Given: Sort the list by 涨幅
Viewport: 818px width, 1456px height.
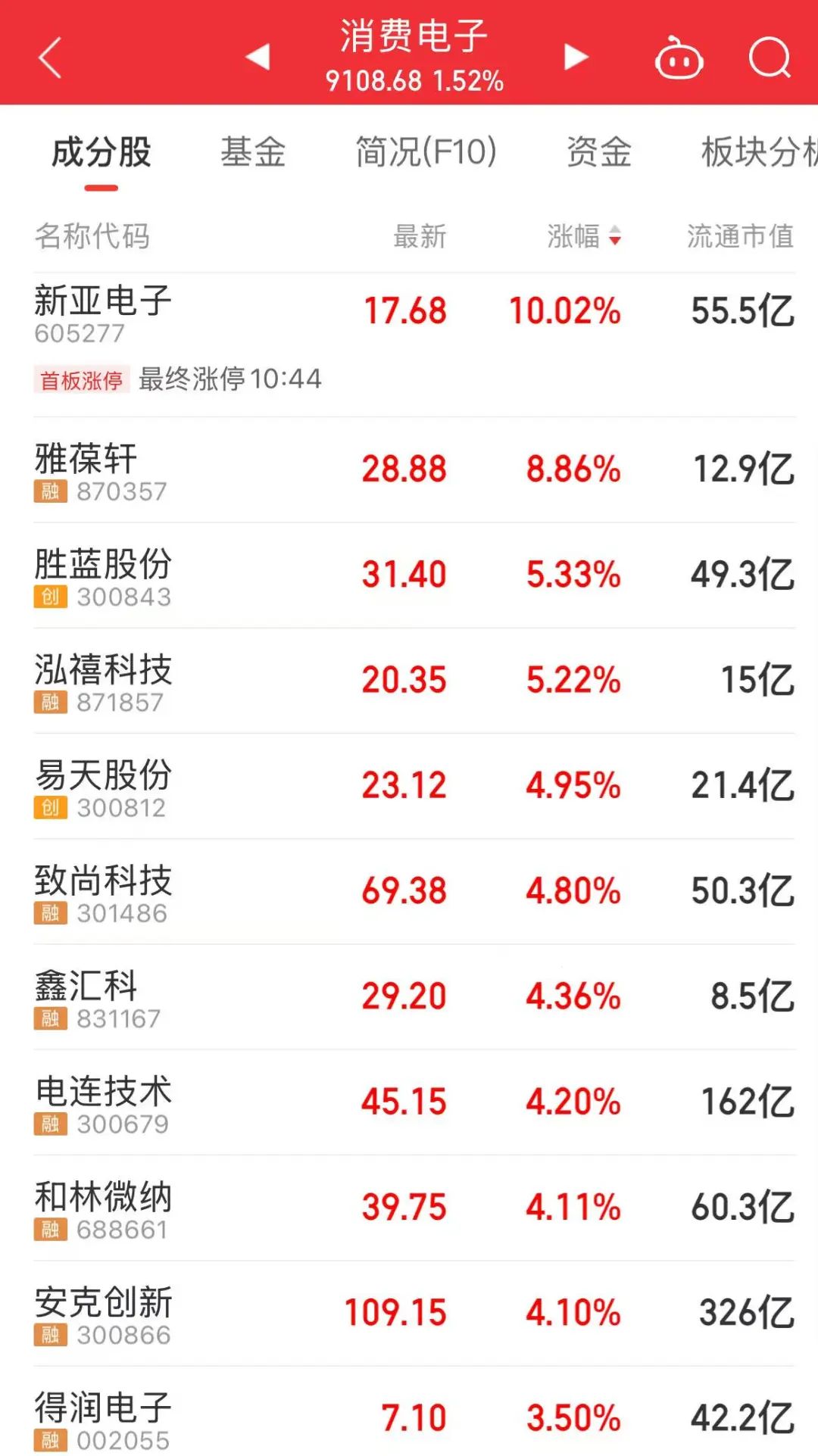Looking at the screenshot, I should pos(584,236).
